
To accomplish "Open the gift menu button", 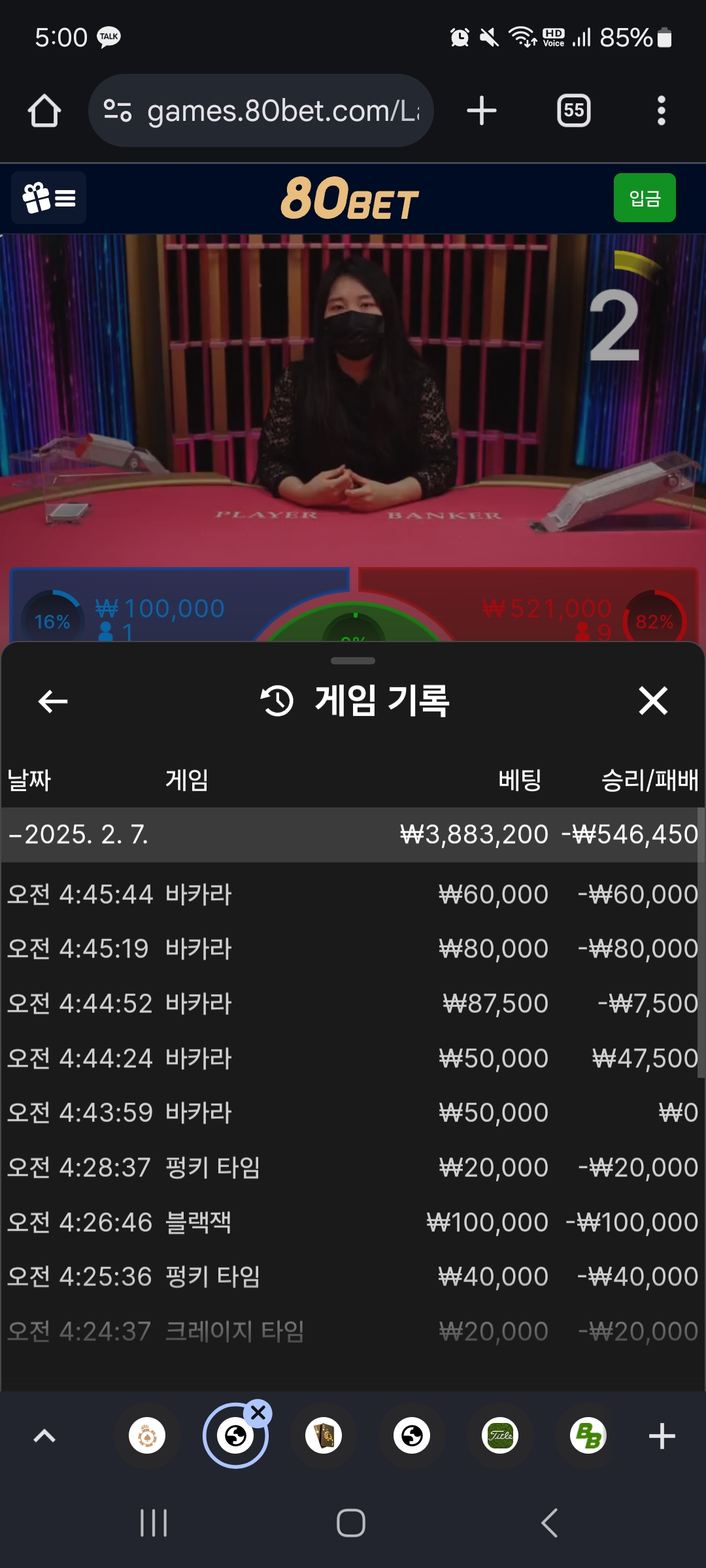I will coord(49,198).
